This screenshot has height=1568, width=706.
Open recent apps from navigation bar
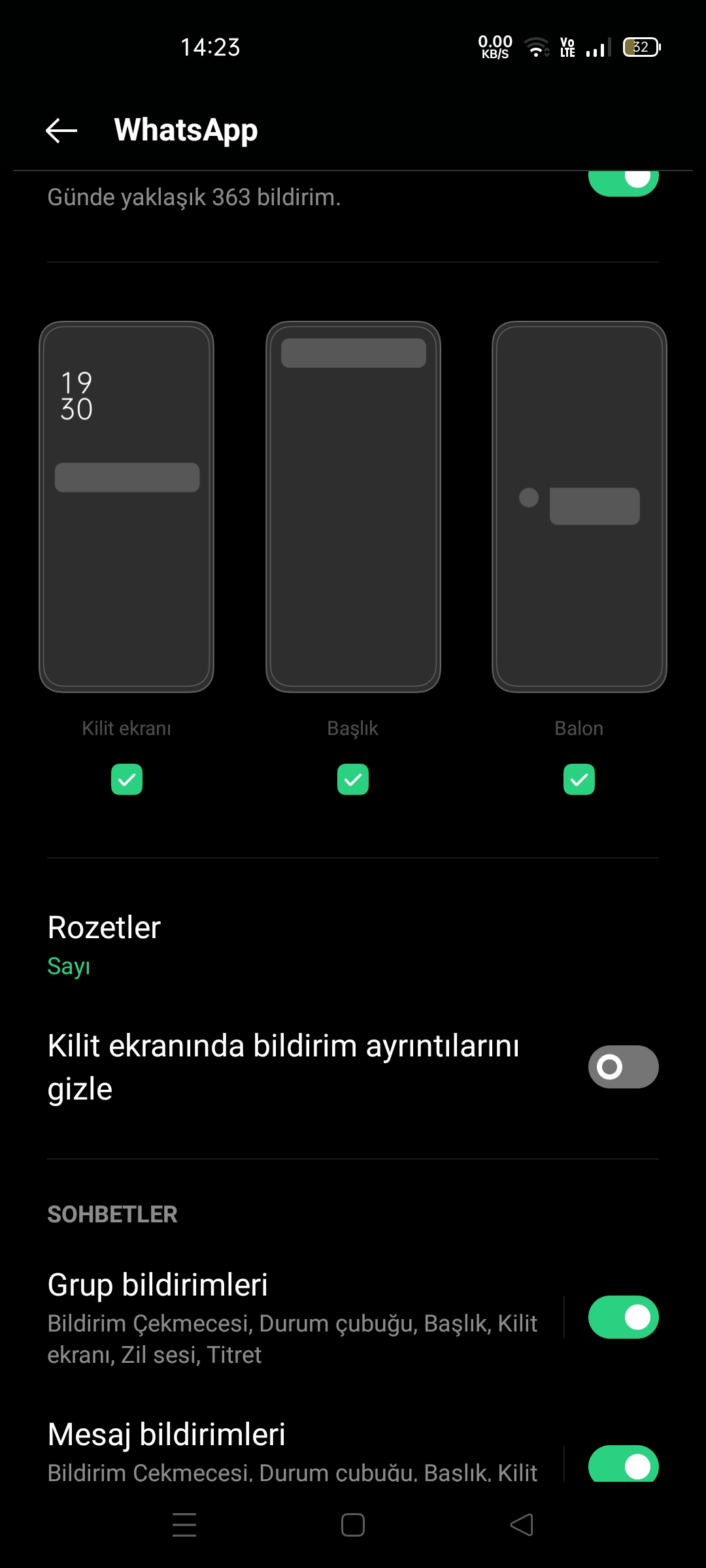184,1525
